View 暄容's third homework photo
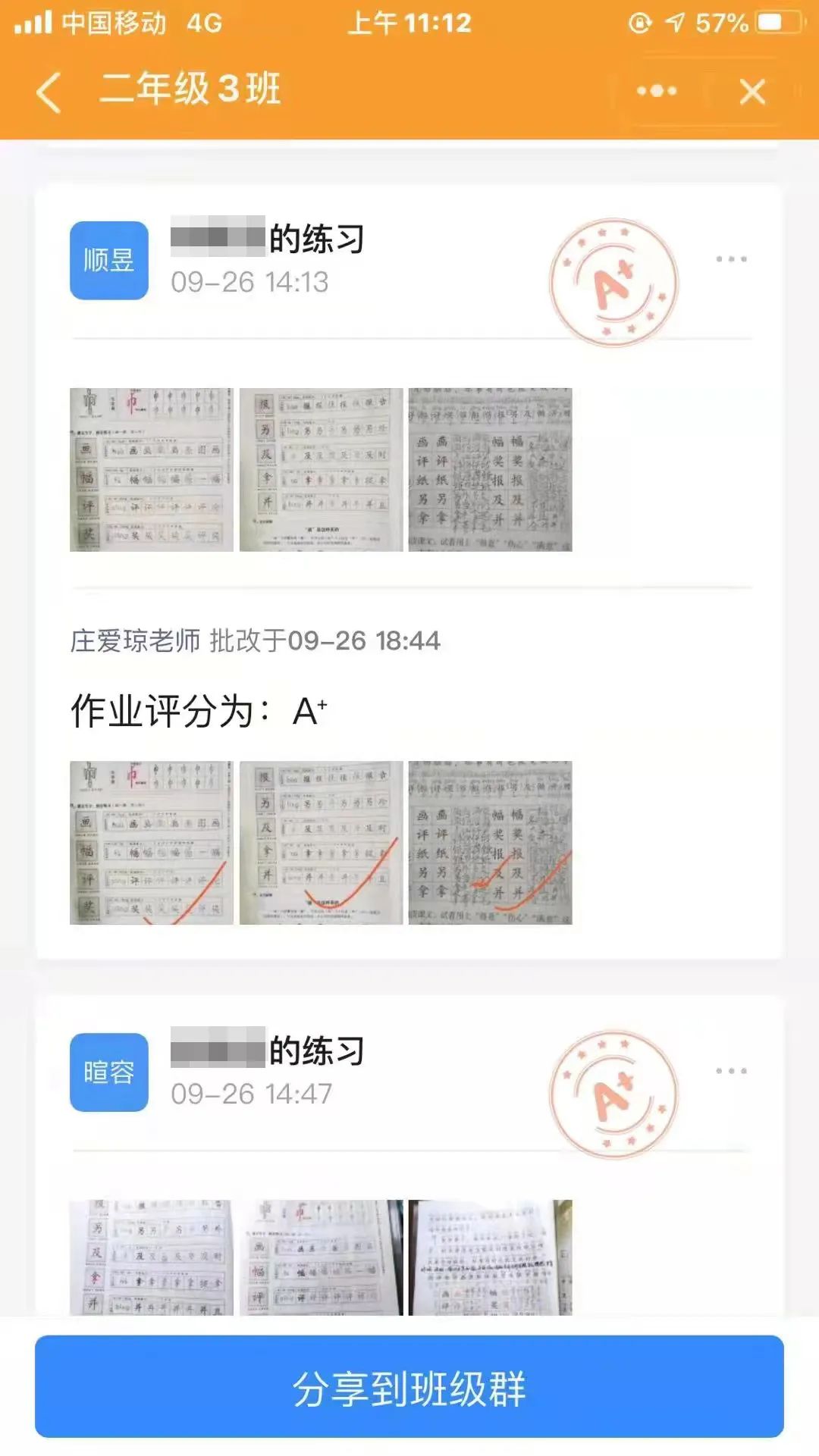This screenshot has width=819, height=1456. pos(490,1257)
